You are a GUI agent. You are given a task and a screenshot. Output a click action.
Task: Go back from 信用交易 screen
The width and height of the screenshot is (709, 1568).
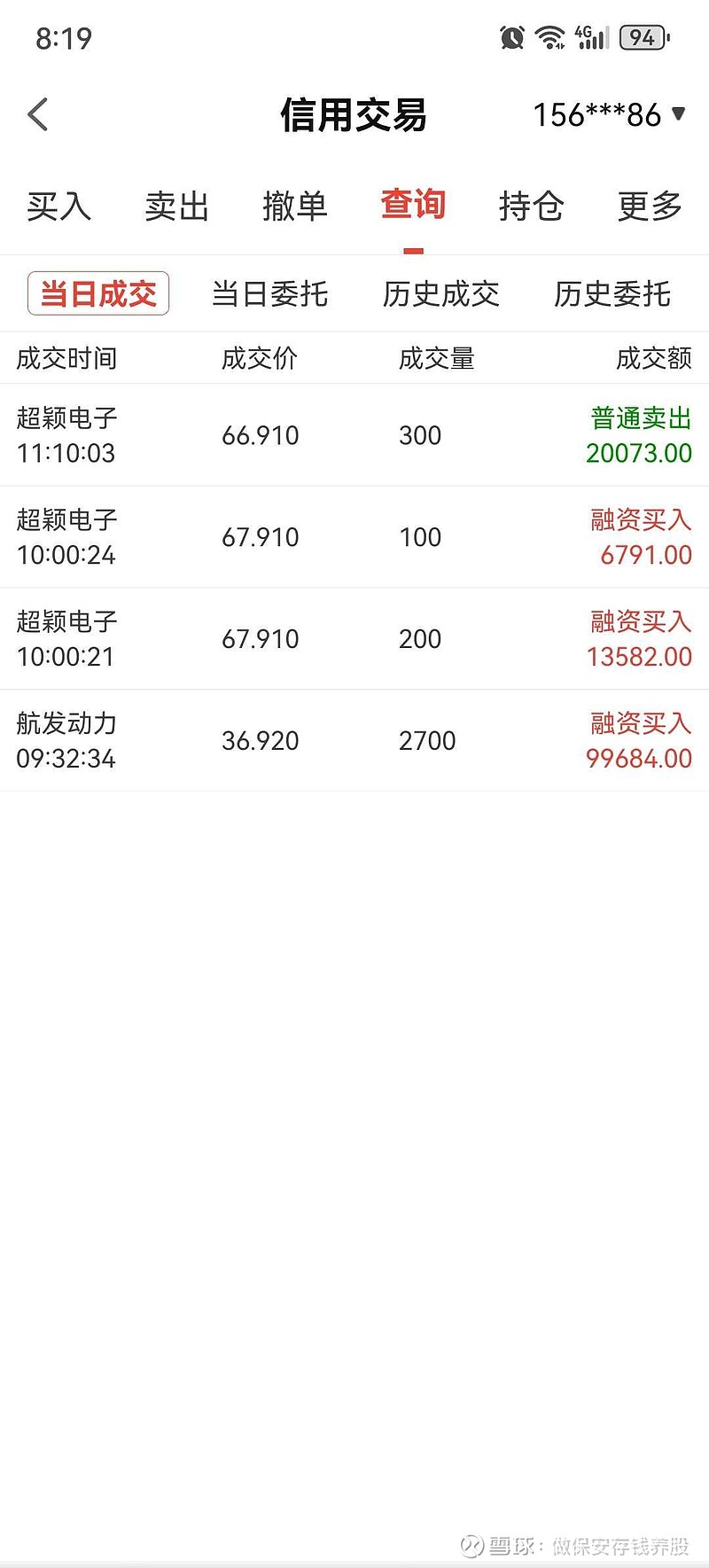(x=38, y=115)
